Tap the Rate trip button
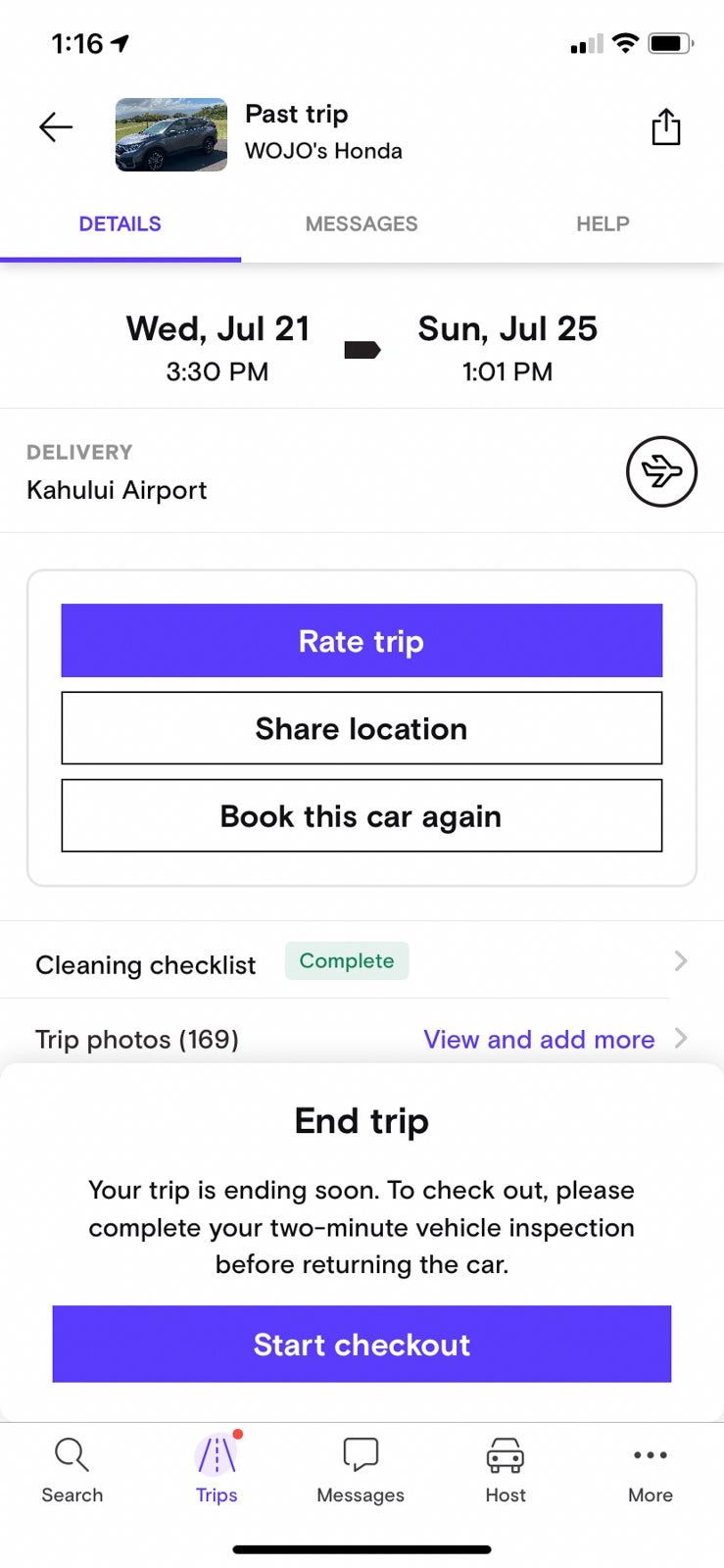Viewport: 724px width, 1568px height. point(362,641)
